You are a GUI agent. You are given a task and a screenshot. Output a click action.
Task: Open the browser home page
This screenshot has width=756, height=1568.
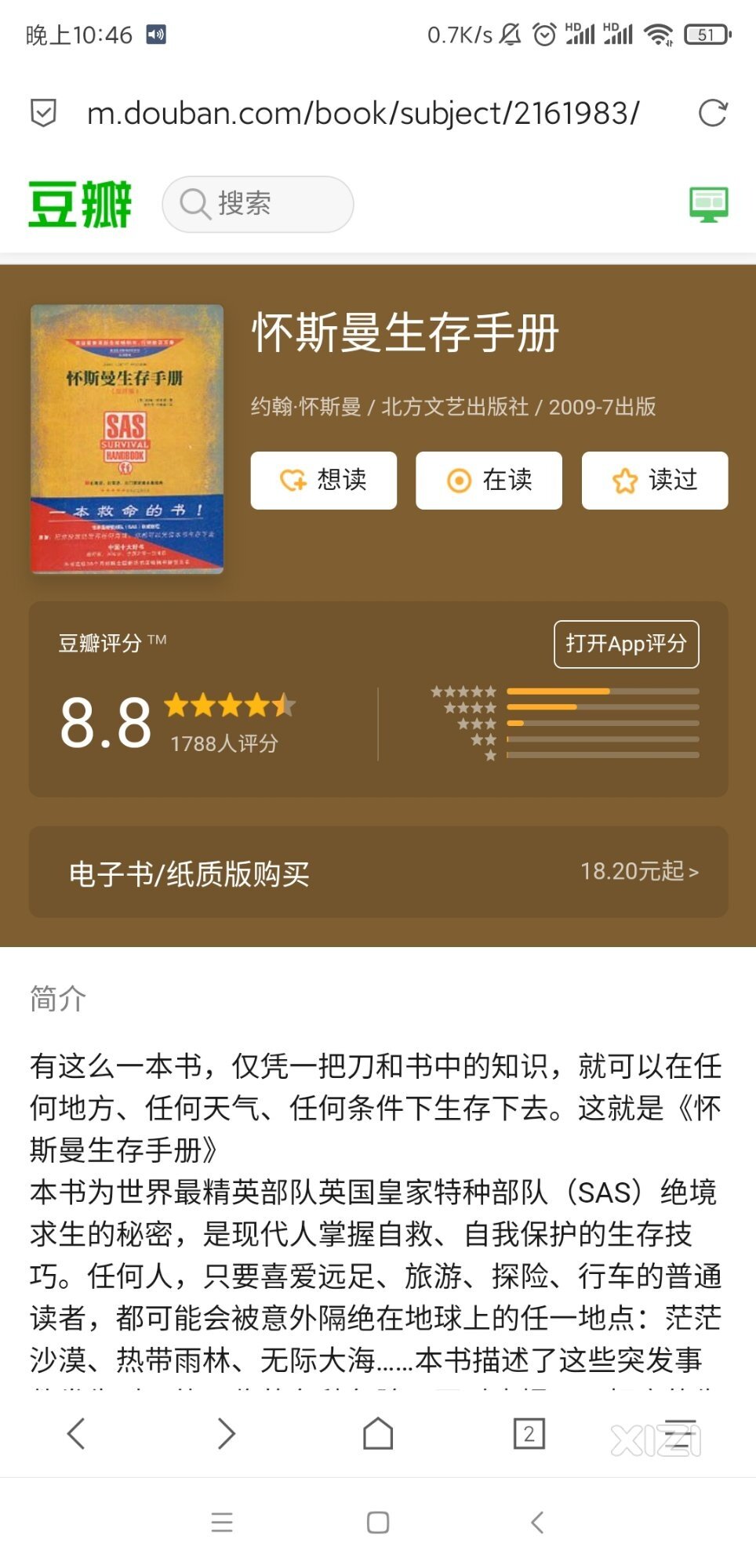click(x=378, y=1433)
